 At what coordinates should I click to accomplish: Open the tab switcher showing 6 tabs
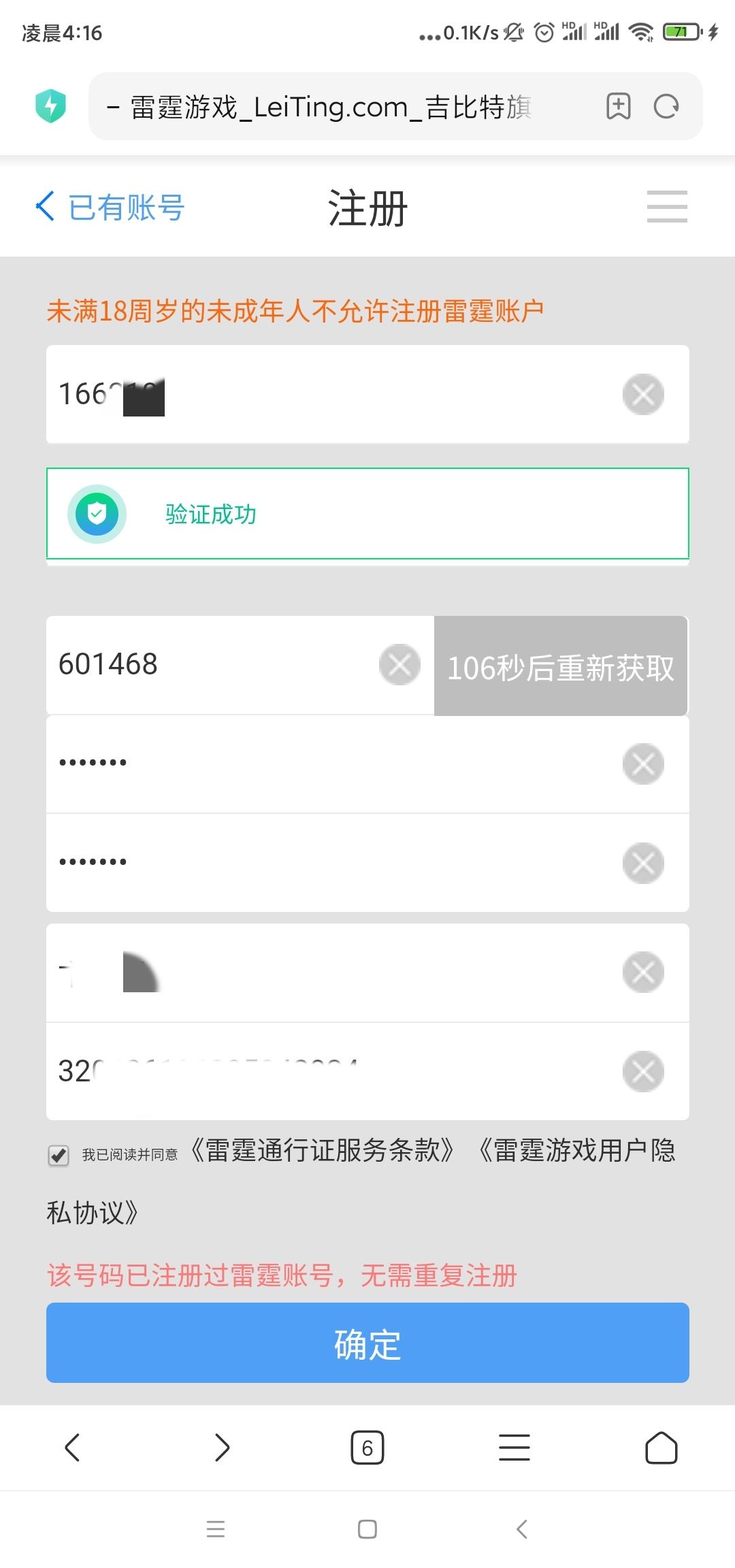click(x=367, y=1448)
